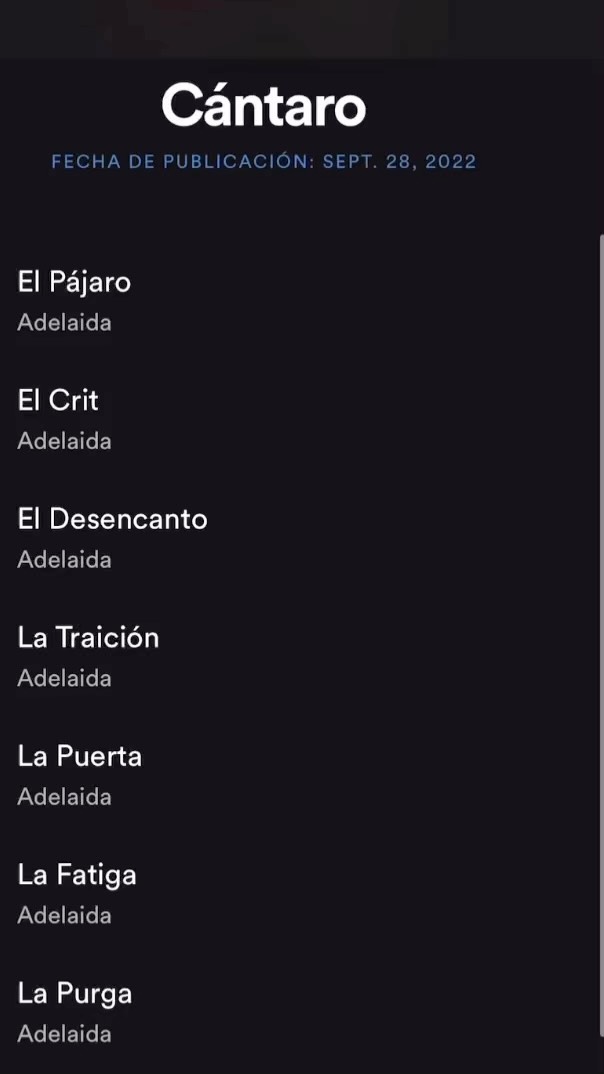
Task: Play La Traición by Adelaida
Action: tap(88, 638)
